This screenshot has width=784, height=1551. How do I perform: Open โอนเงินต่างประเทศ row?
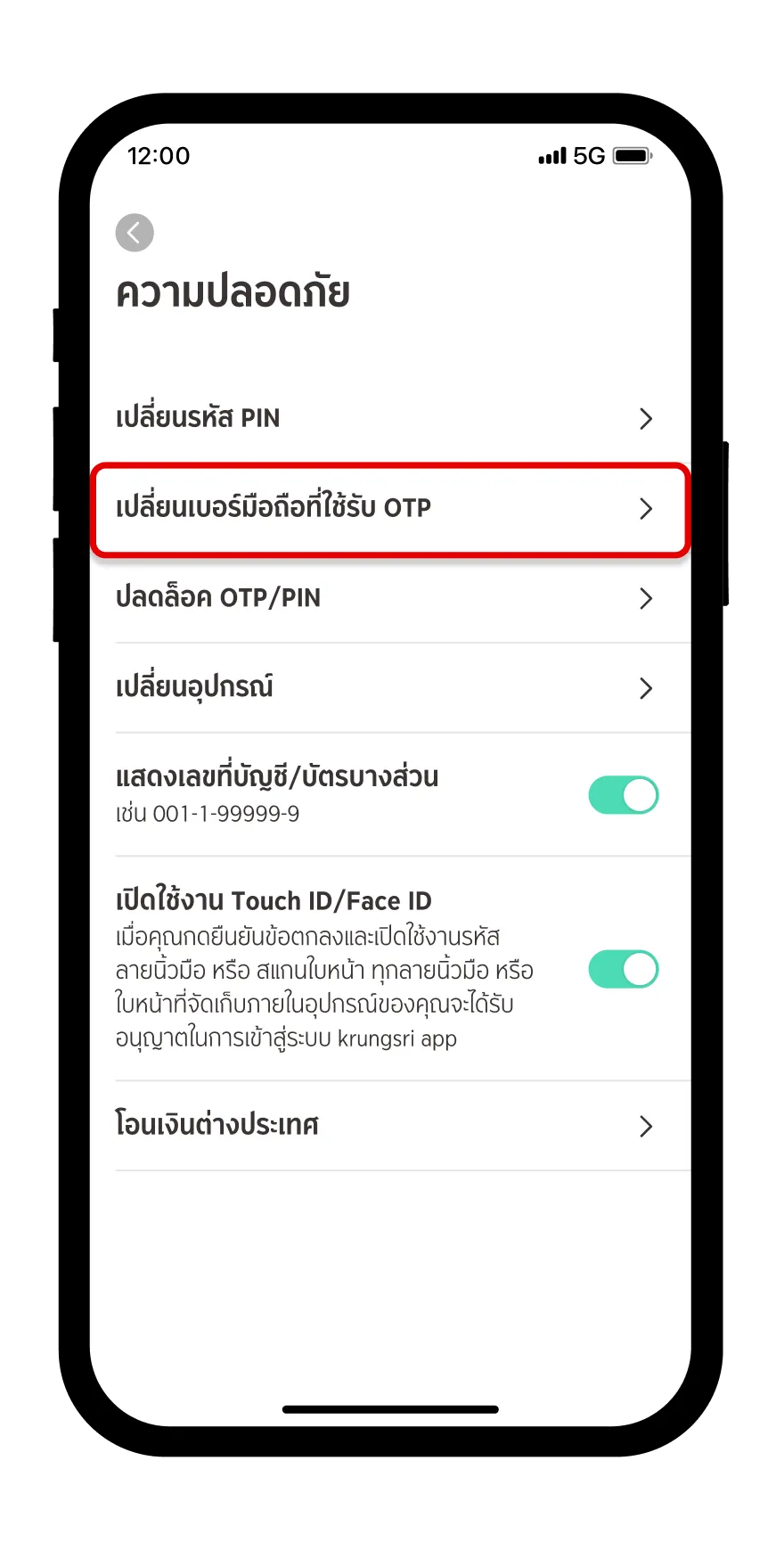pos(389,1126)
